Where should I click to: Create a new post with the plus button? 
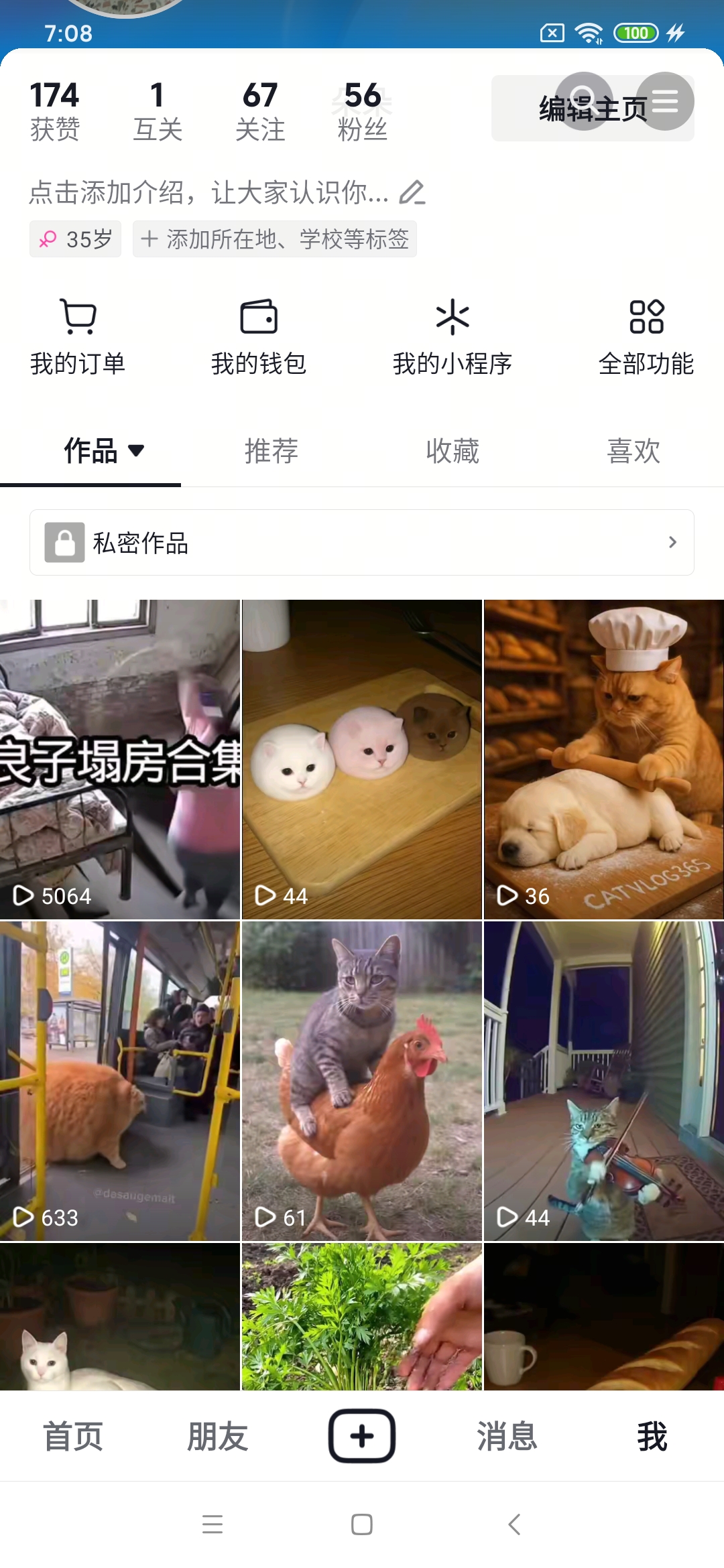click(362, 1436)
